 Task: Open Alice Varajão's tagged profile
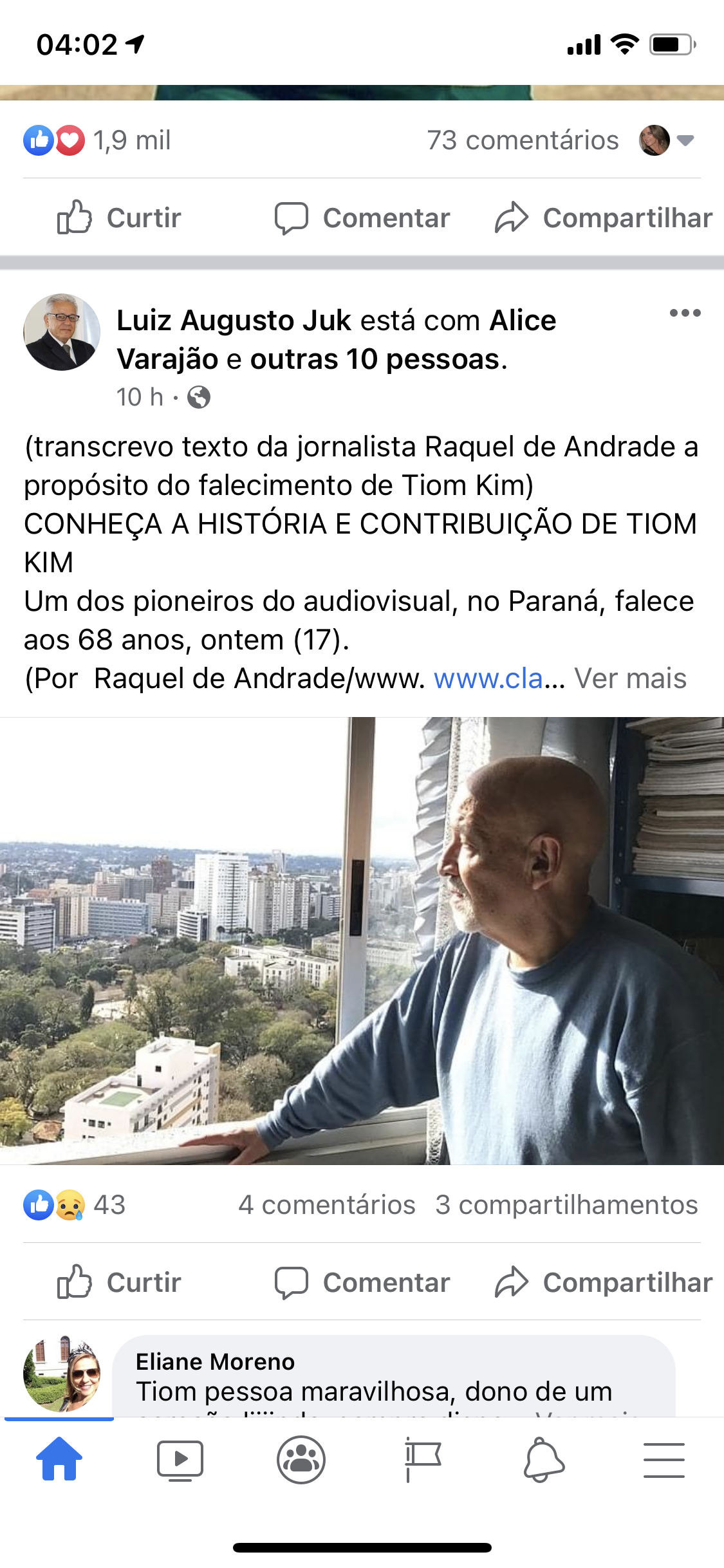point(523,321)
